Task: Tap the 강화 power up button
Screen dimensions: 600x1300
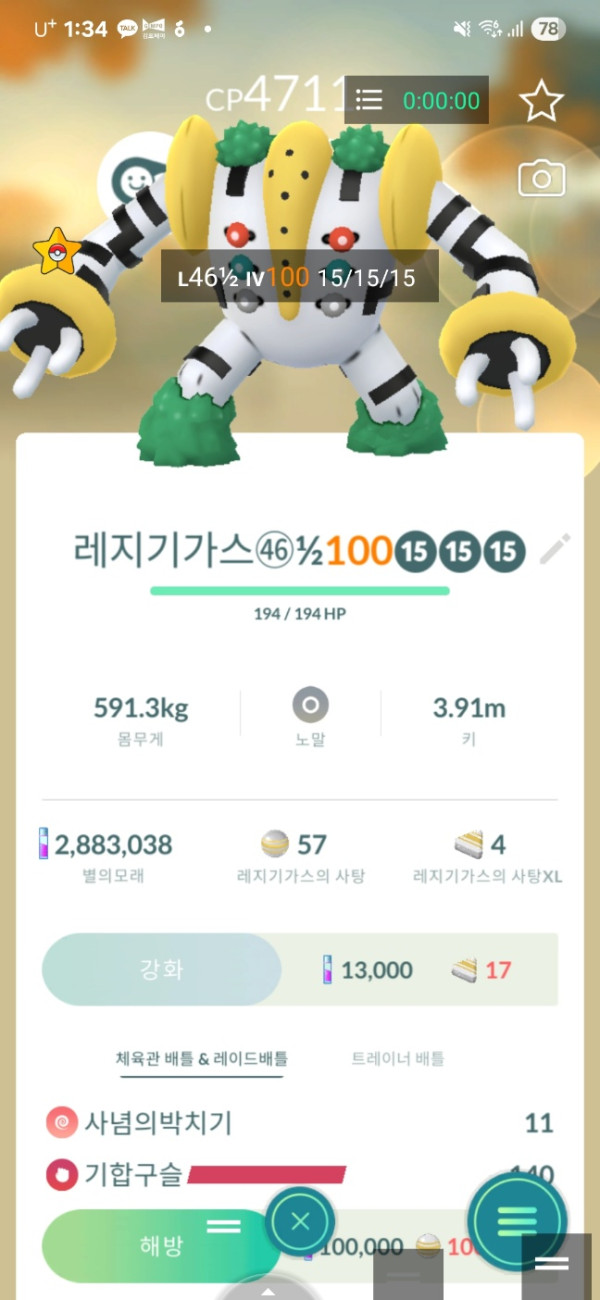Action: point(161,970)
